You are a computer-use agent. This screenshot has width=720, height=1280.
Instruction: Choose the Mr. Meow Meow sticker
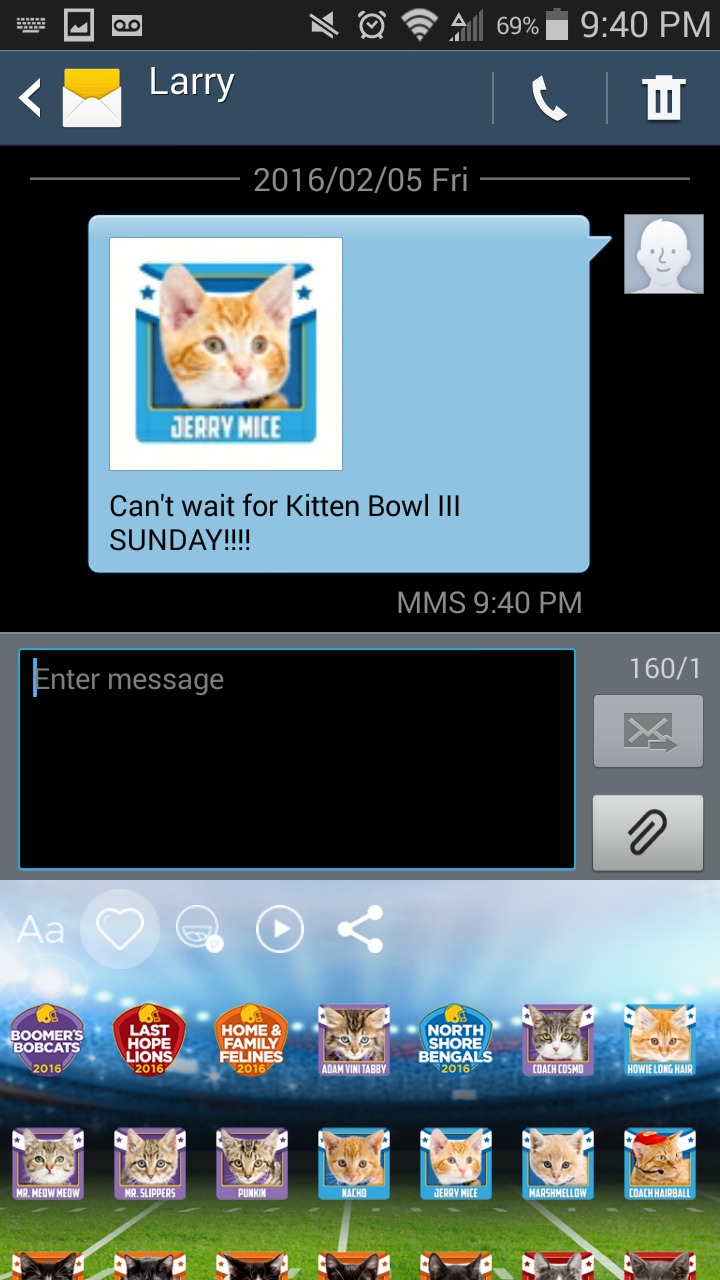(x=47, y=1164)
